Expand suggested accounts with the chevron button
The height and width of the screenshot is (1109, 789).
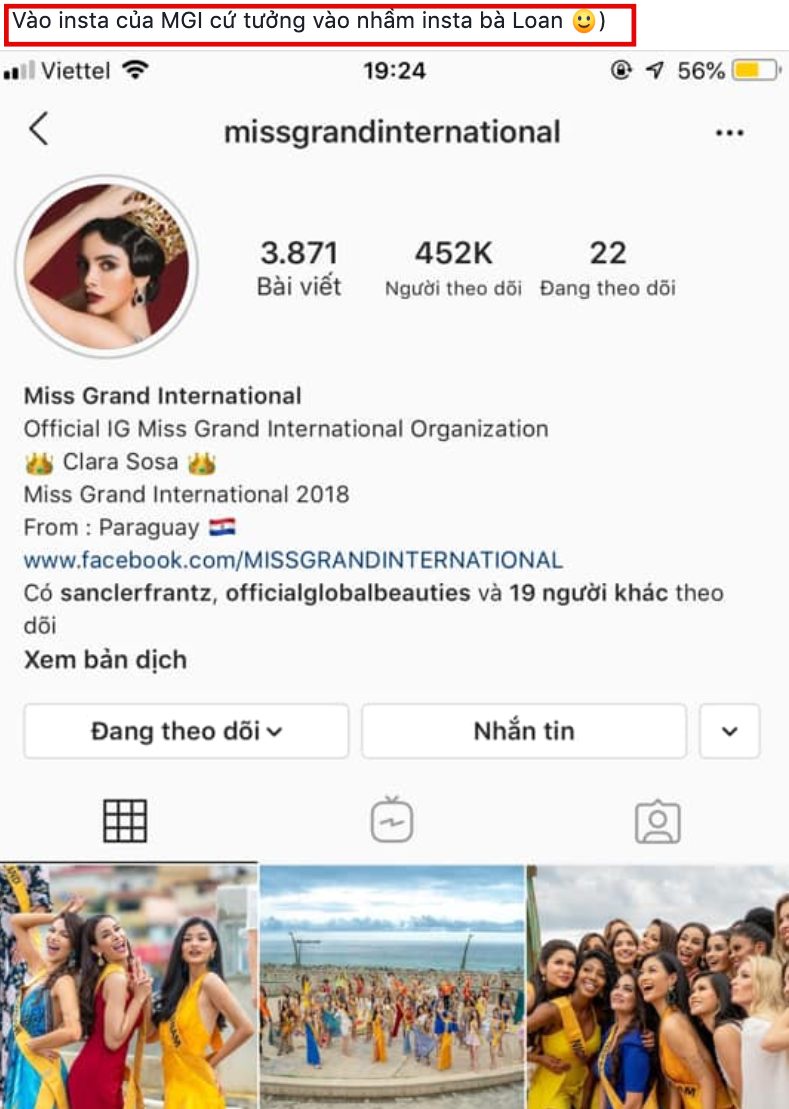click(x=729, y=731)
